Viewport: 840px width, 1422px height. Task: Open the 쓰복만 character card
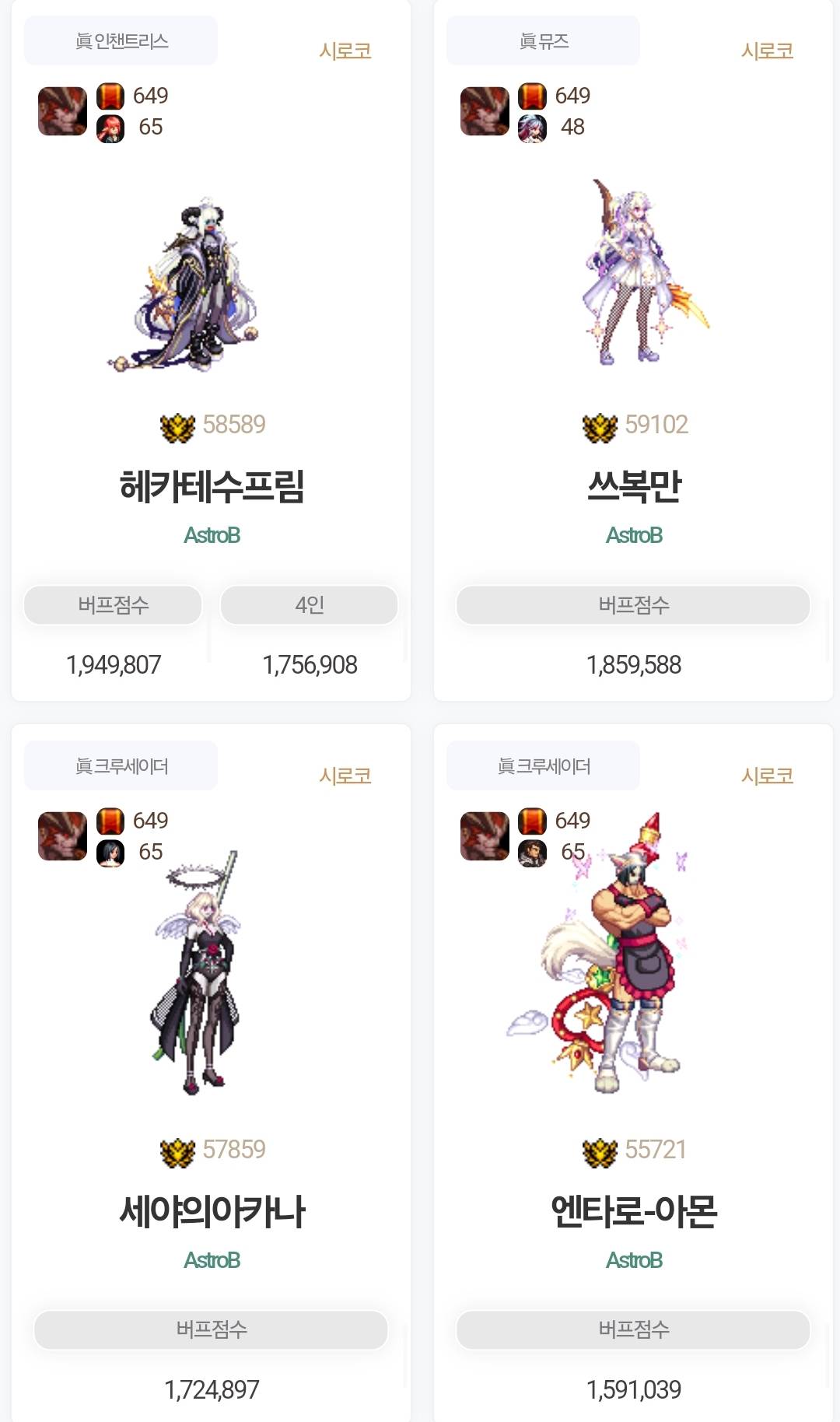pyautogui.click(x=633, y=485)
